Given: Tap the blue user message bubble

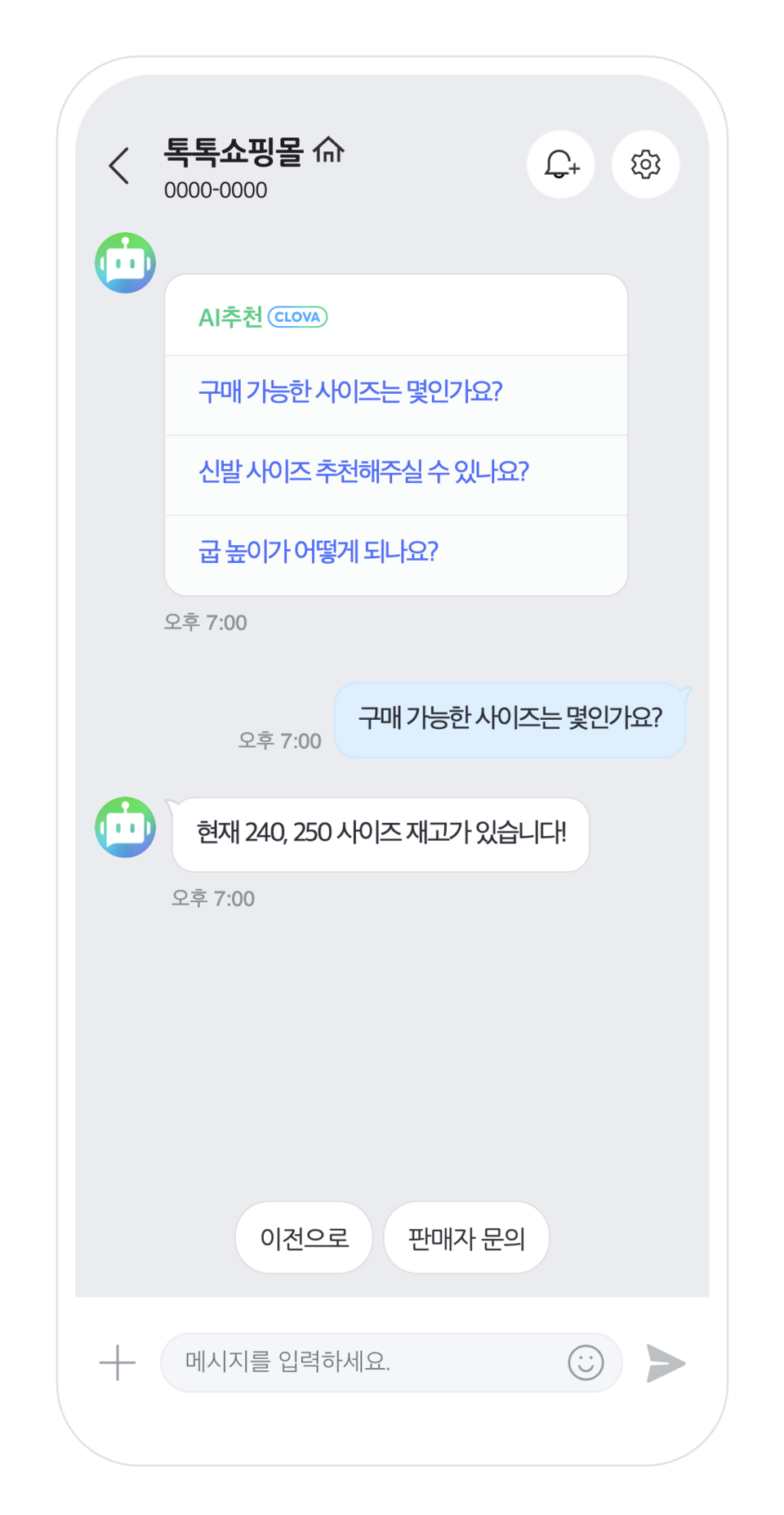Looking at the screenshot, I should point(510,718).
